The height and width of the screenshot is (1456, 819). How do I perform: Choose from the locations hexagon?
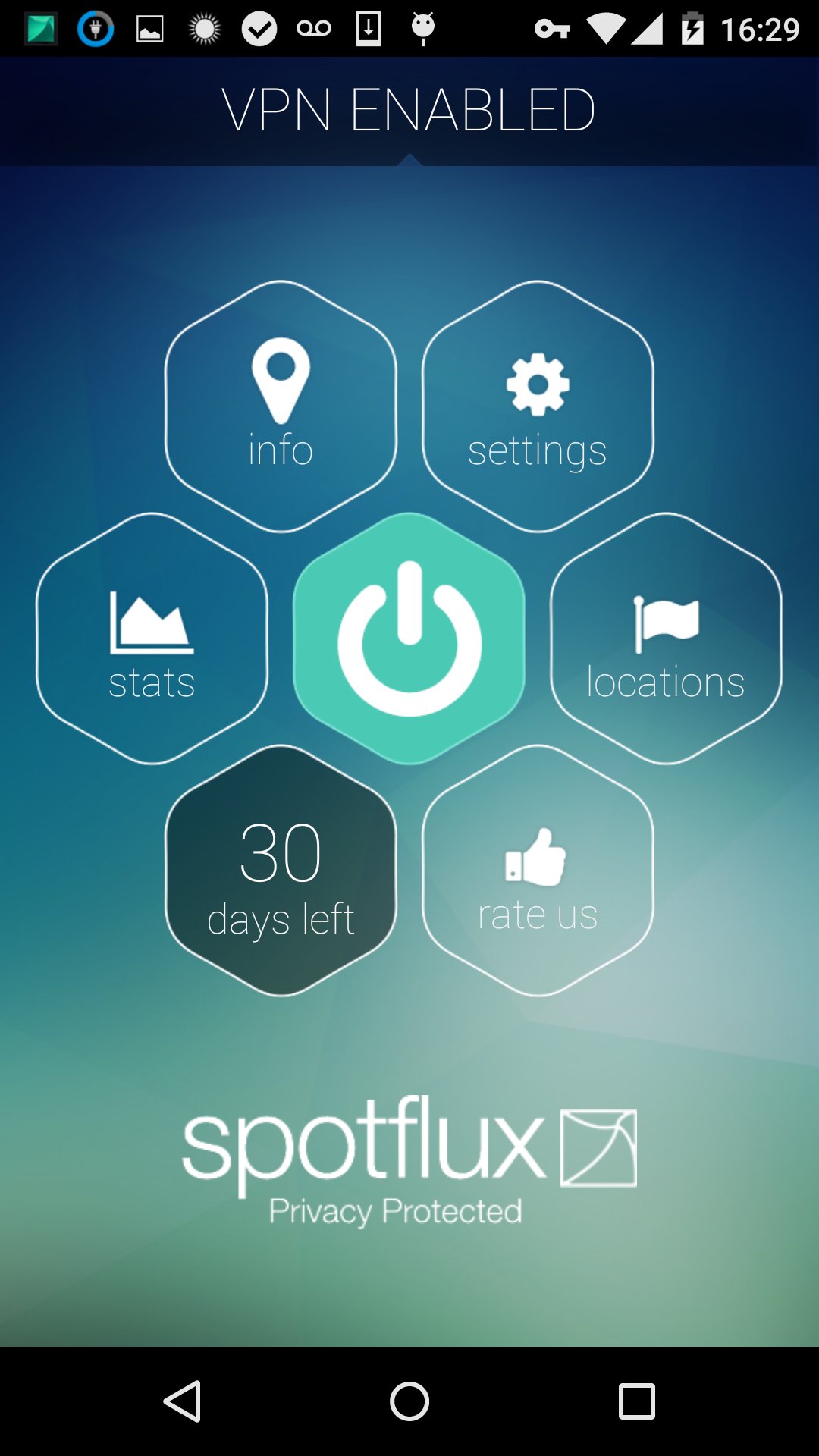[x=666, y=639]
